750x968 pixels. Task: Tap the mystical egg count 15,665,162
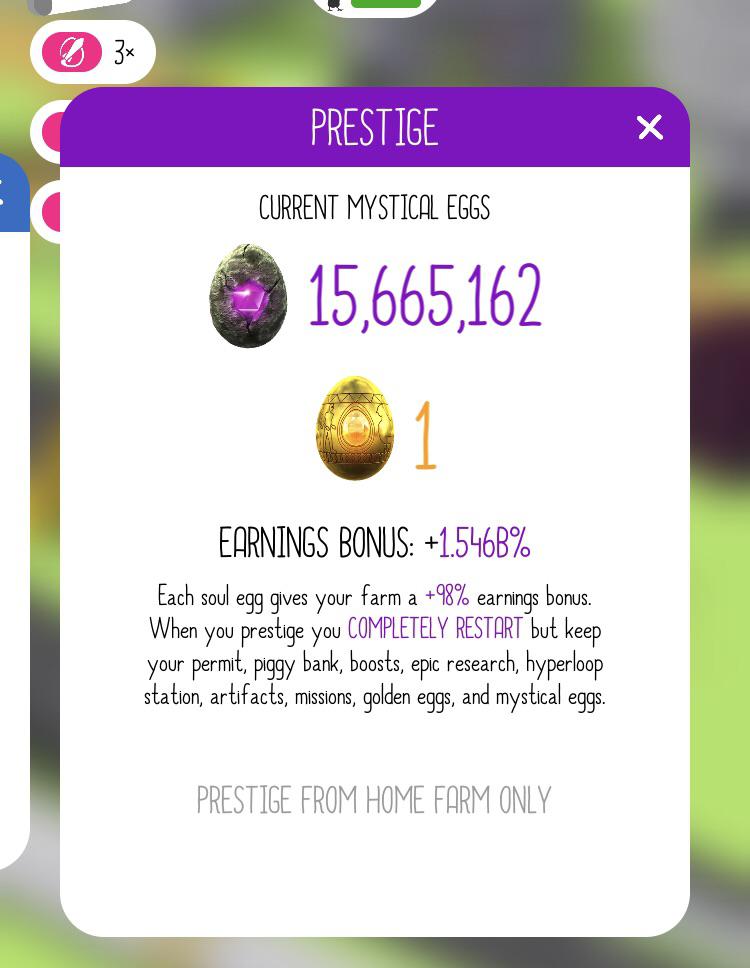click(x=425, y=296)
